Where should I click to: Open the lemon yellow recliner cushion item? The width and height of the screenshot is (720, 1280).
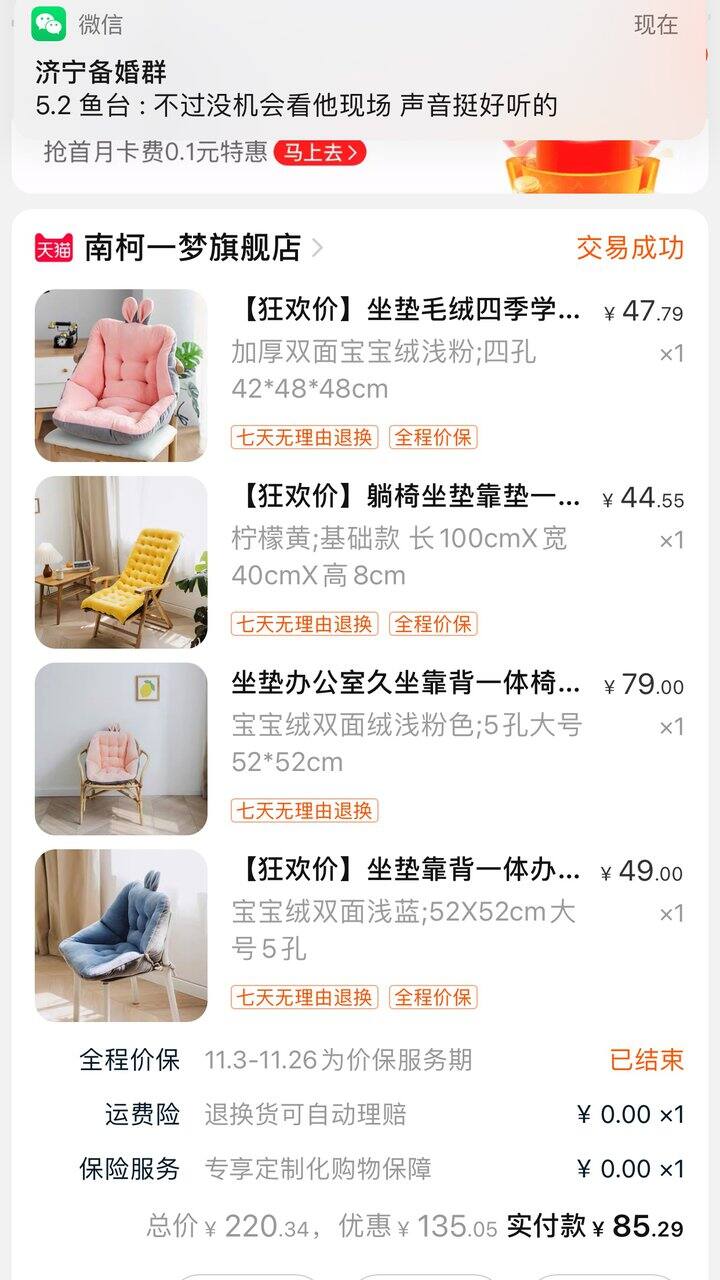pos(360,562)
